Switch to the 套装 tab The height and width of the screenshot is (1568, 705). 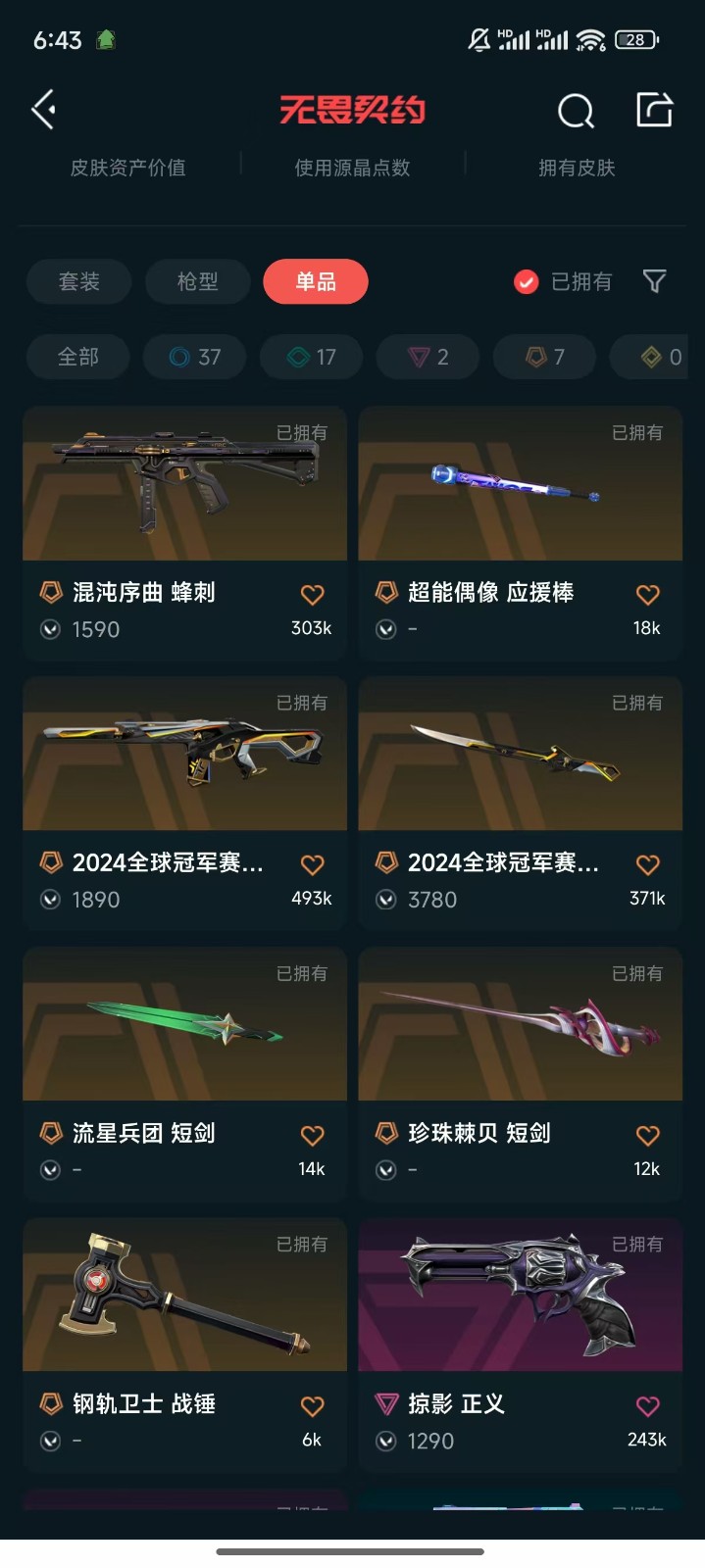(x=79, y=282)
